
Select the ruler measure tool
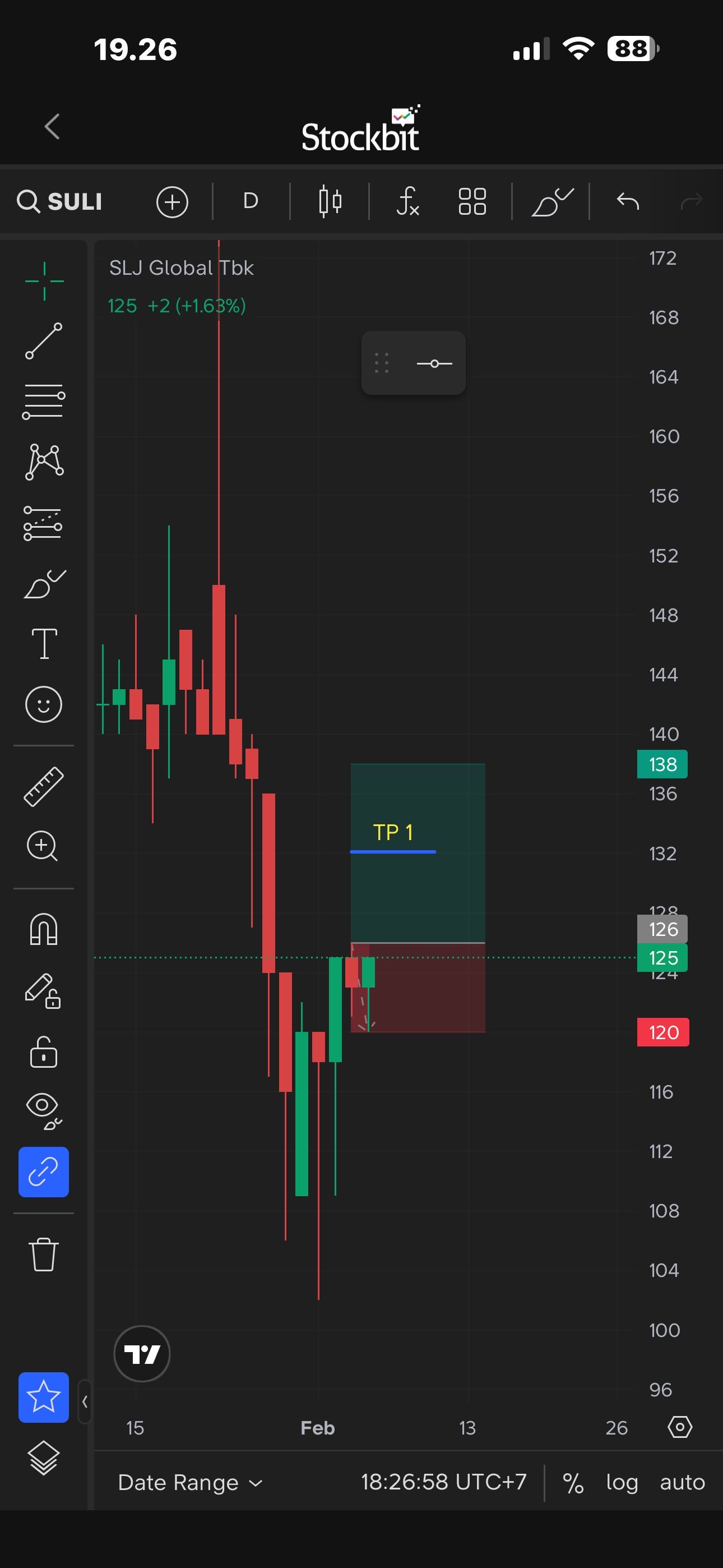click(x=44, y=786)
